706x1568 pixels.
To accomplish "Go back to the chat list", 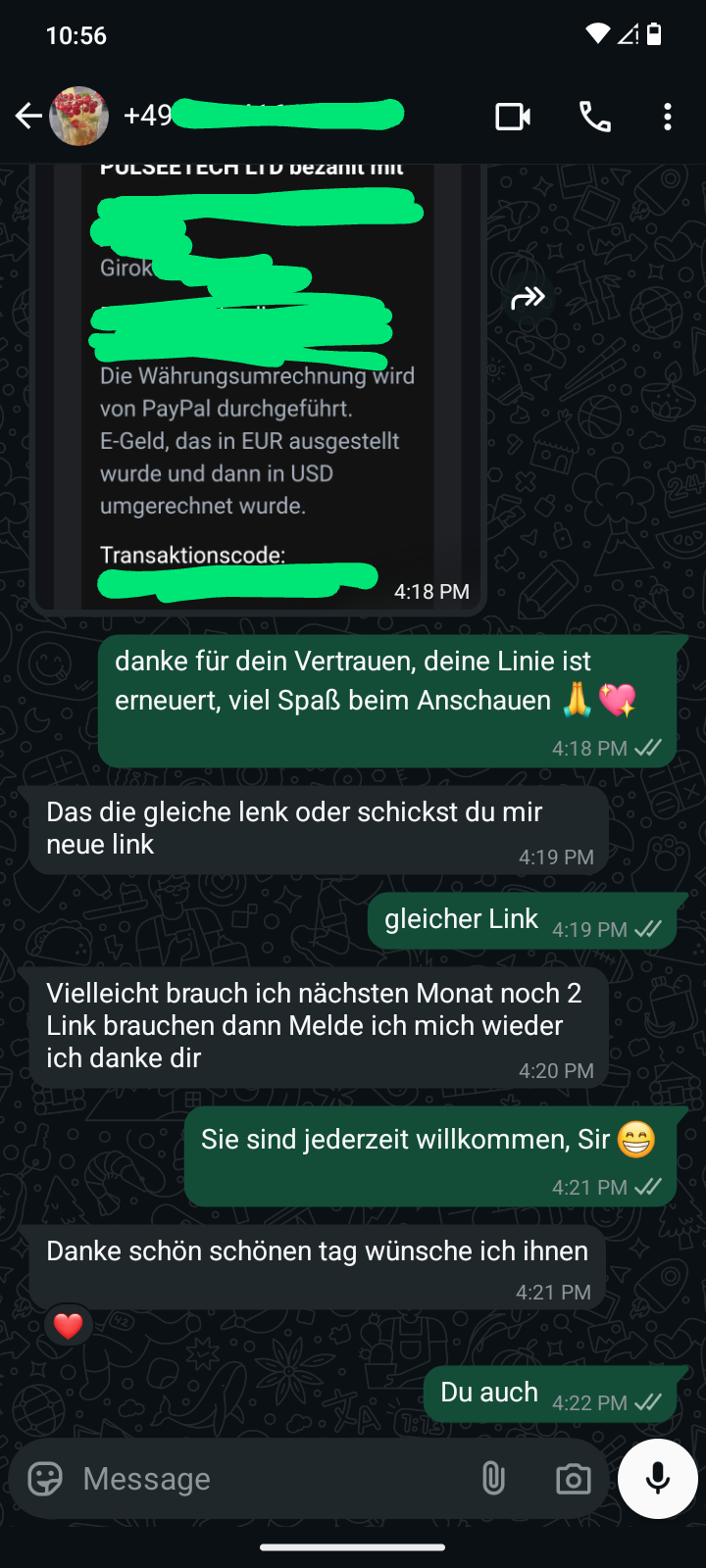I will (x=28, y=117).
